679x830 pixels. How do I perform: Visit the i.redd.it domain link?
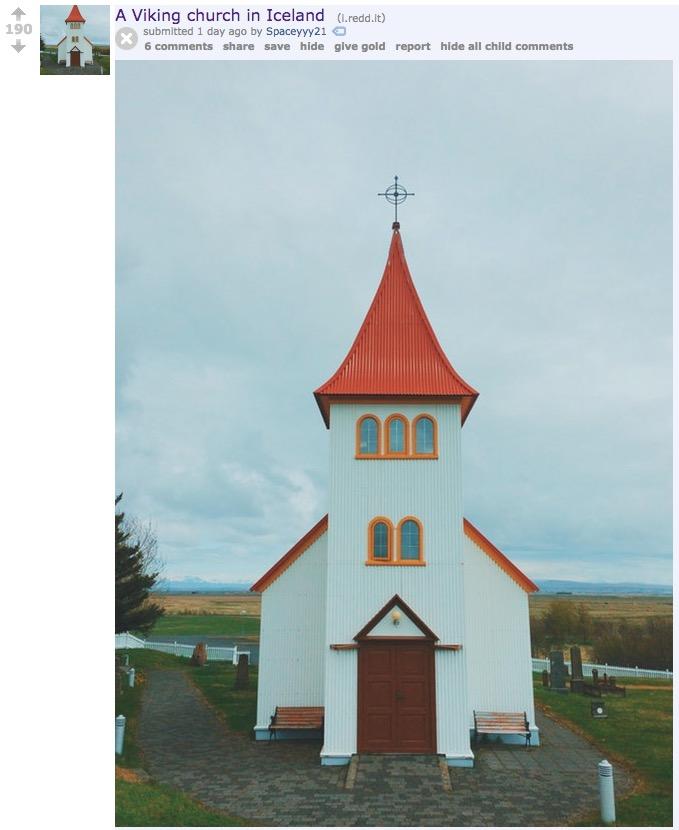click(361, 18)
